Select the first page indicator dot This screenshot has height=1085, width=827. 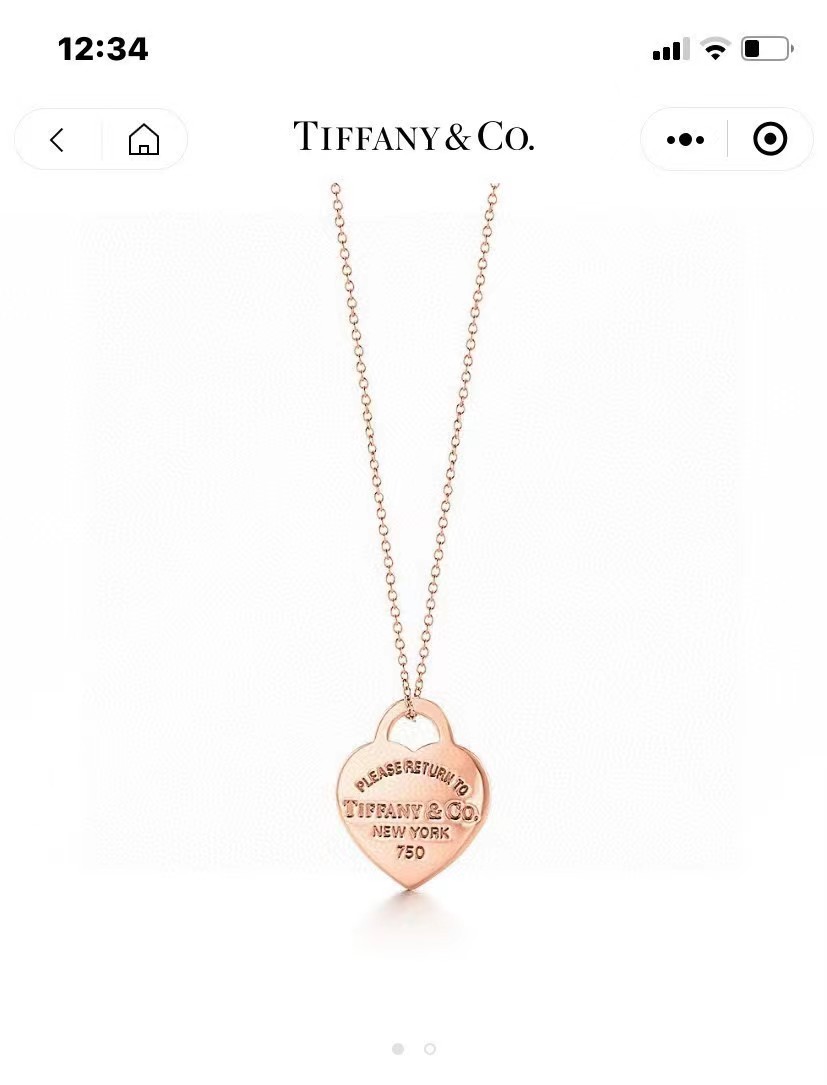pos(398,1047)
